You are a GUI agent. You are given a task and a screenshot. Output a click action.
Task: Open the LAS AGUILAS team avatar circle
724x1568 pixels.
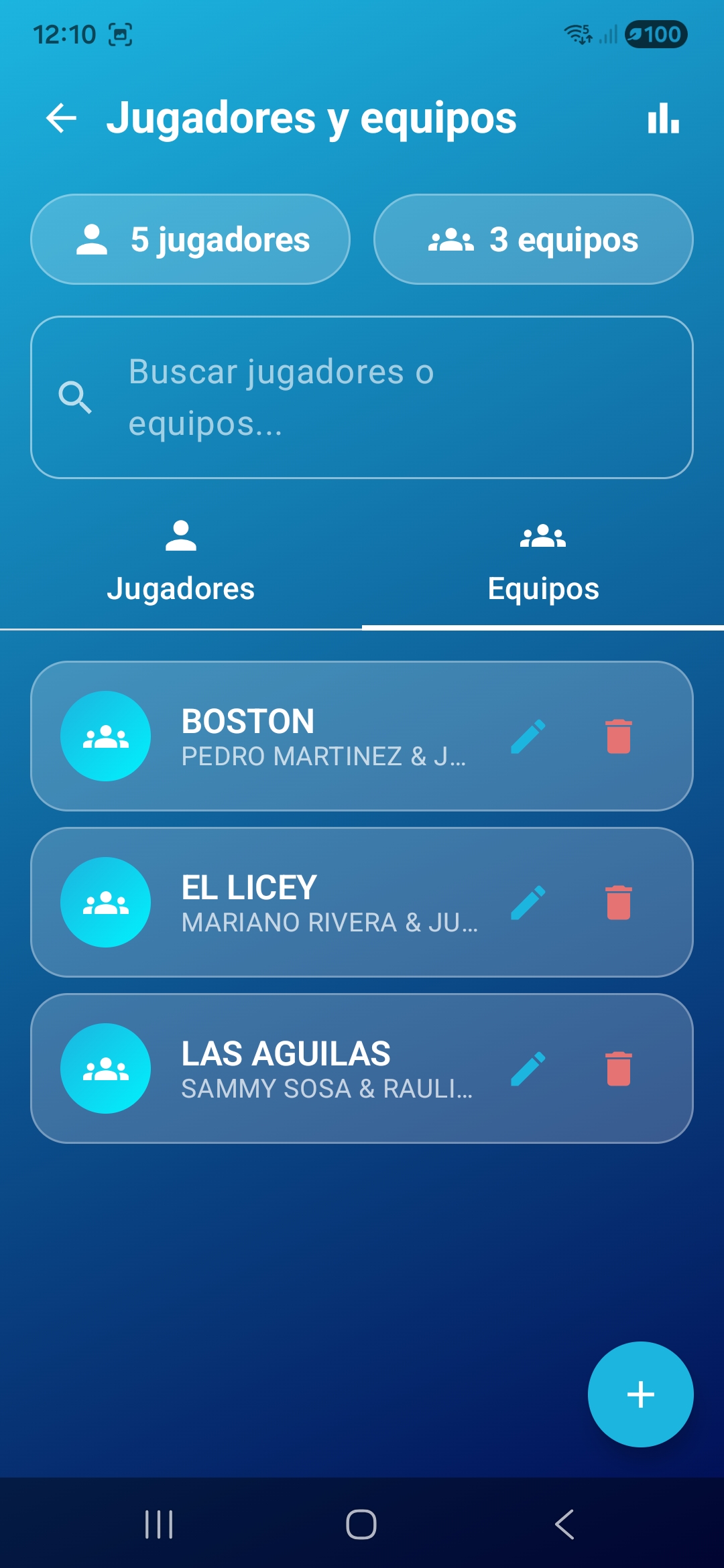tap(106, 1069)
